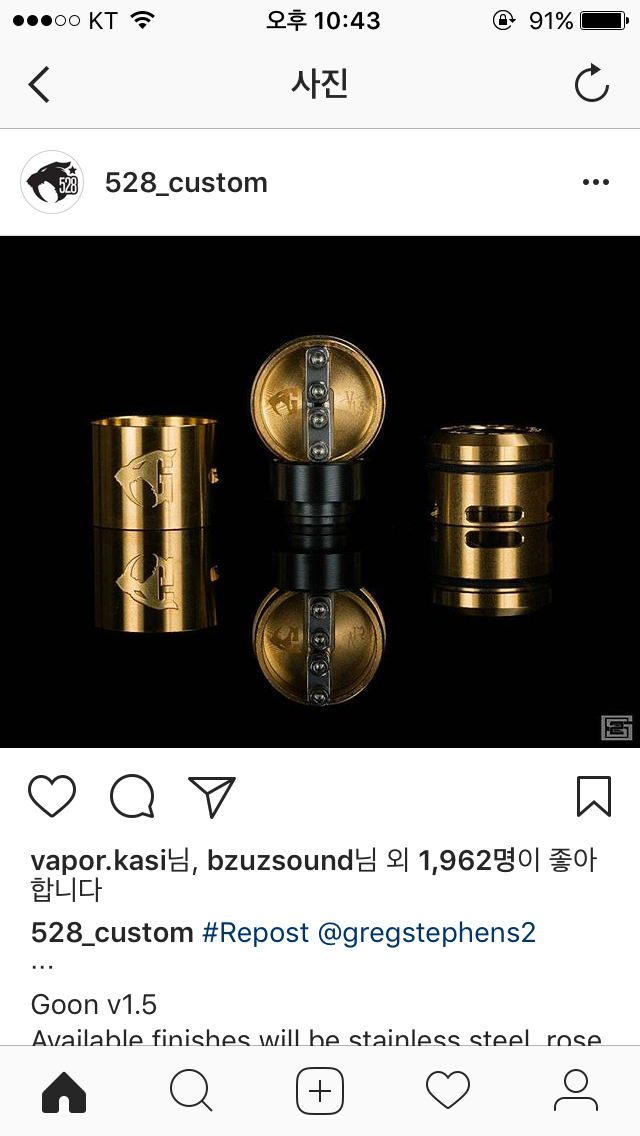The image size is (640, 1136).
Task: Open 528_custom username in post header
Action: point(186,183)
